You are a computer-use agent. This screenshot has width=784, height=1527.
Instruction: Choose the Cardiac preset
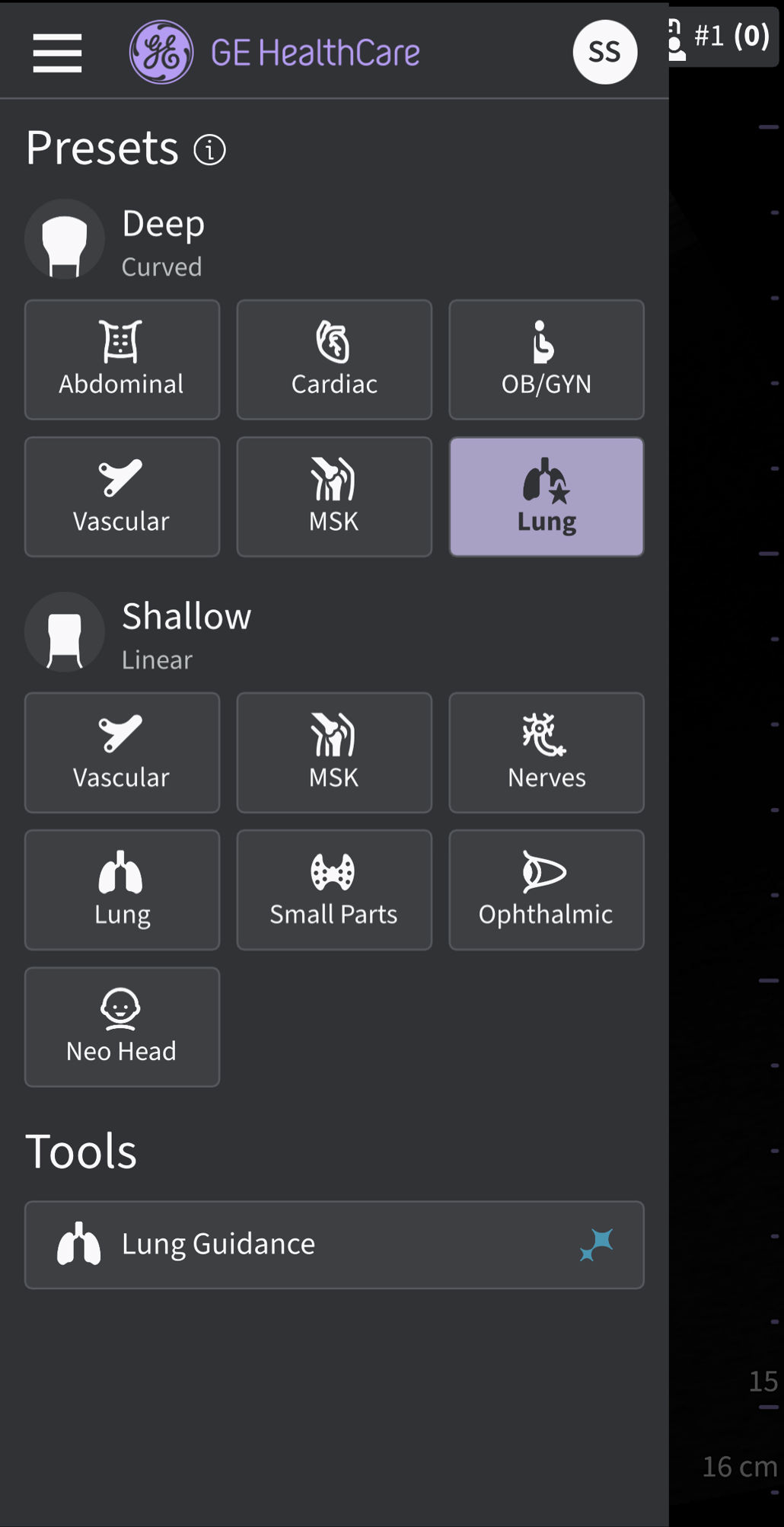tap(334, 359)
